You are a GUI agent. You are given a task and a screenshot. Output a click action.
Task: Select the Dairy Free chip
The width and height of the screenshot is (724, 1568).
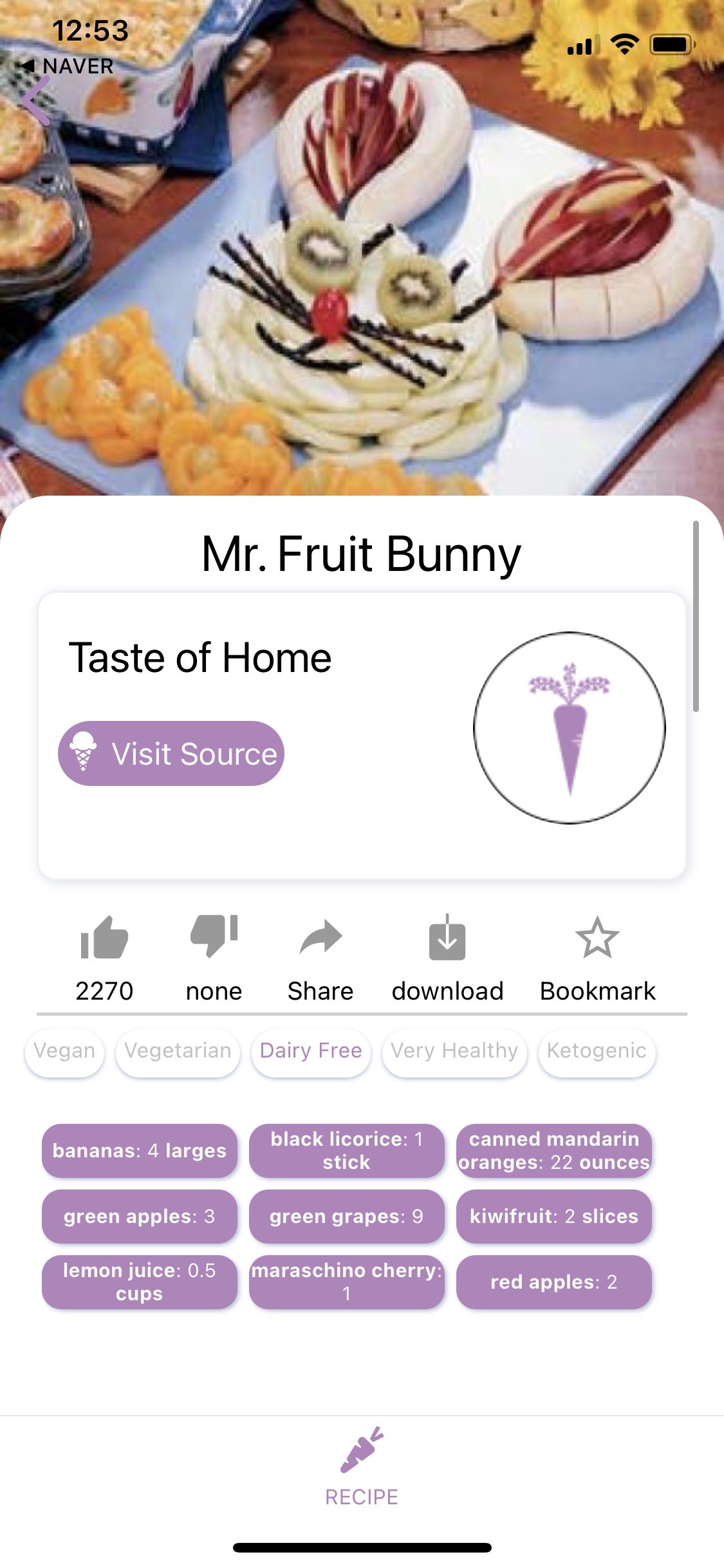click(x=311, y=1050)
